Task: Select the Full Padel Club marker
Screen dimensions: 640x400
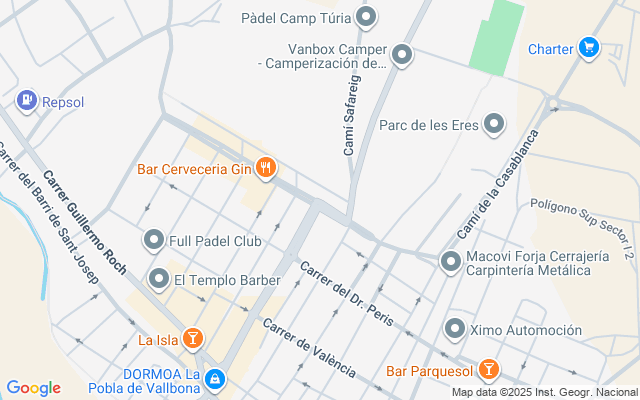Action: tap(154, 240)
